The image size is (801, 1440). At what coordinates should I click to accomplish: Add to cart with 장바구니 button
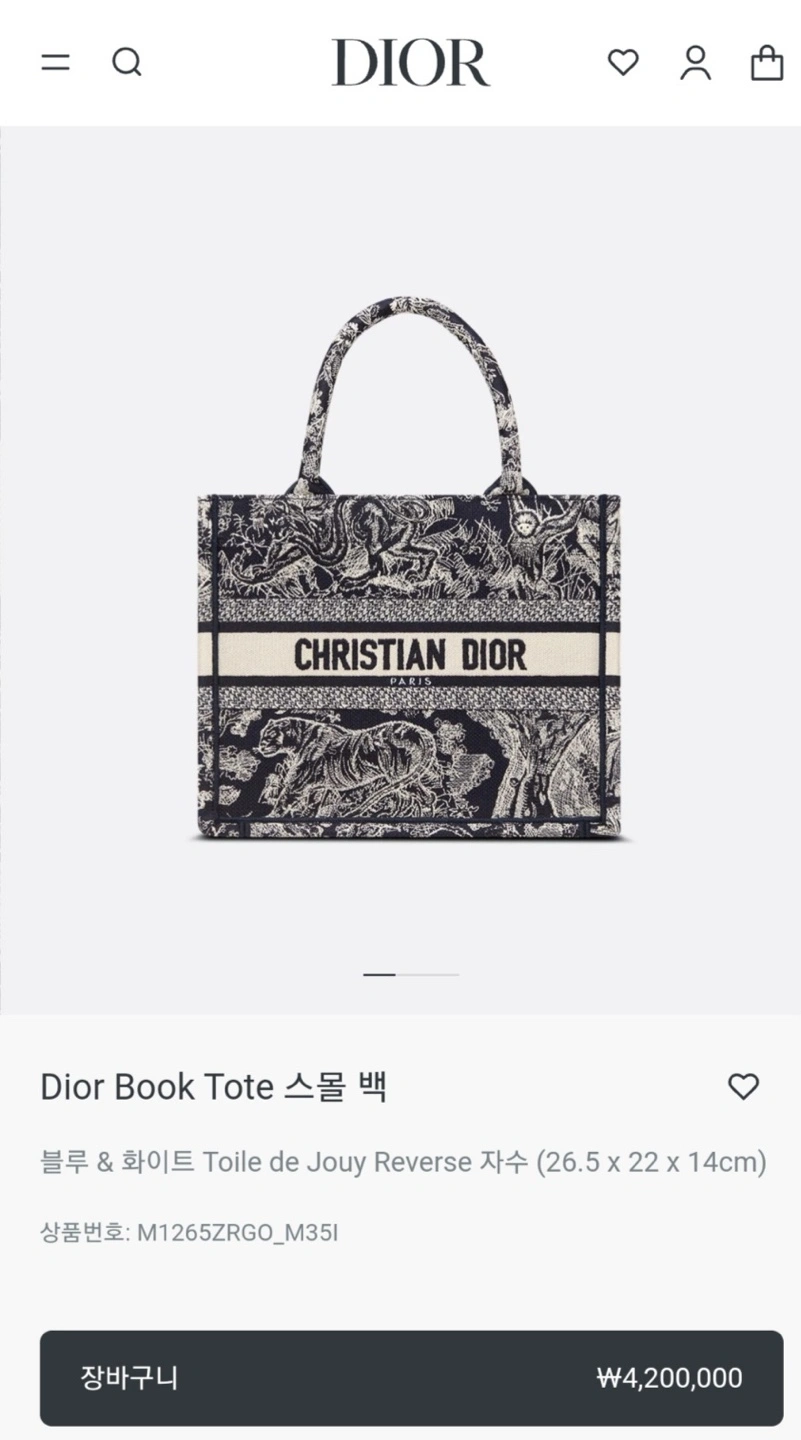point(411,1378)
